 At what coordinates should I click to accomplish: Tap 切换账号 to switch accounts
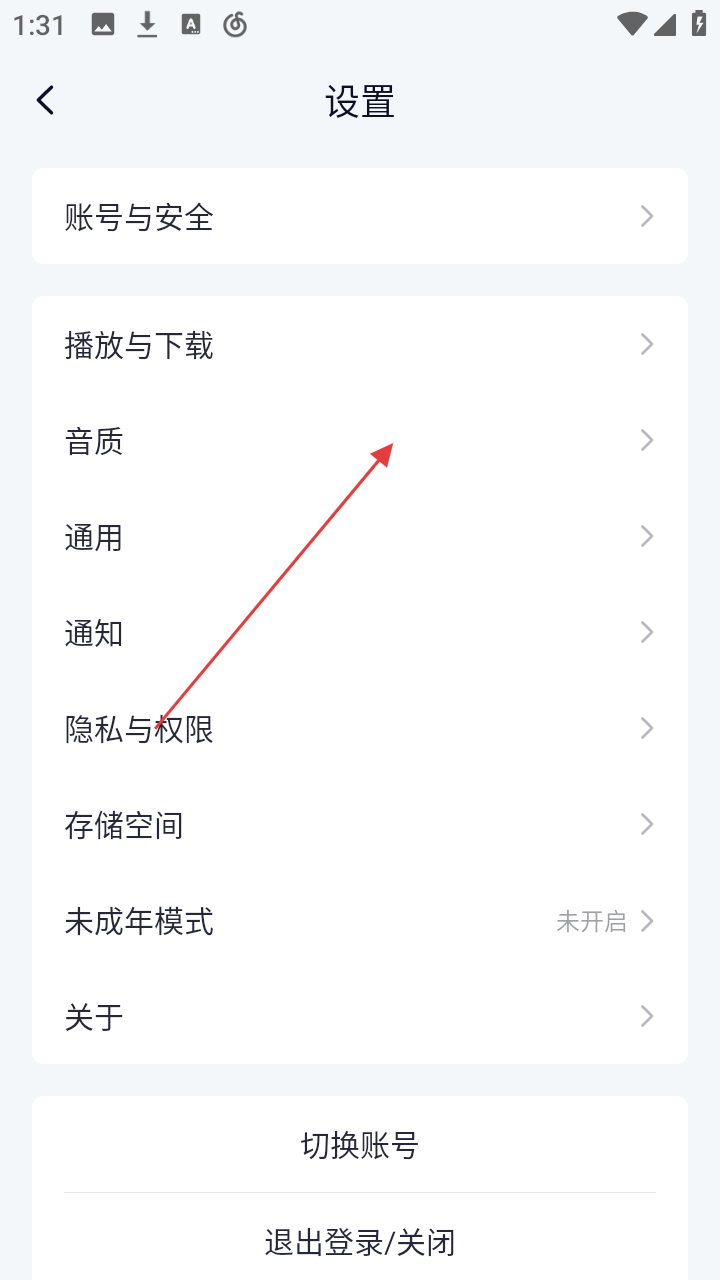[360, 1145]
